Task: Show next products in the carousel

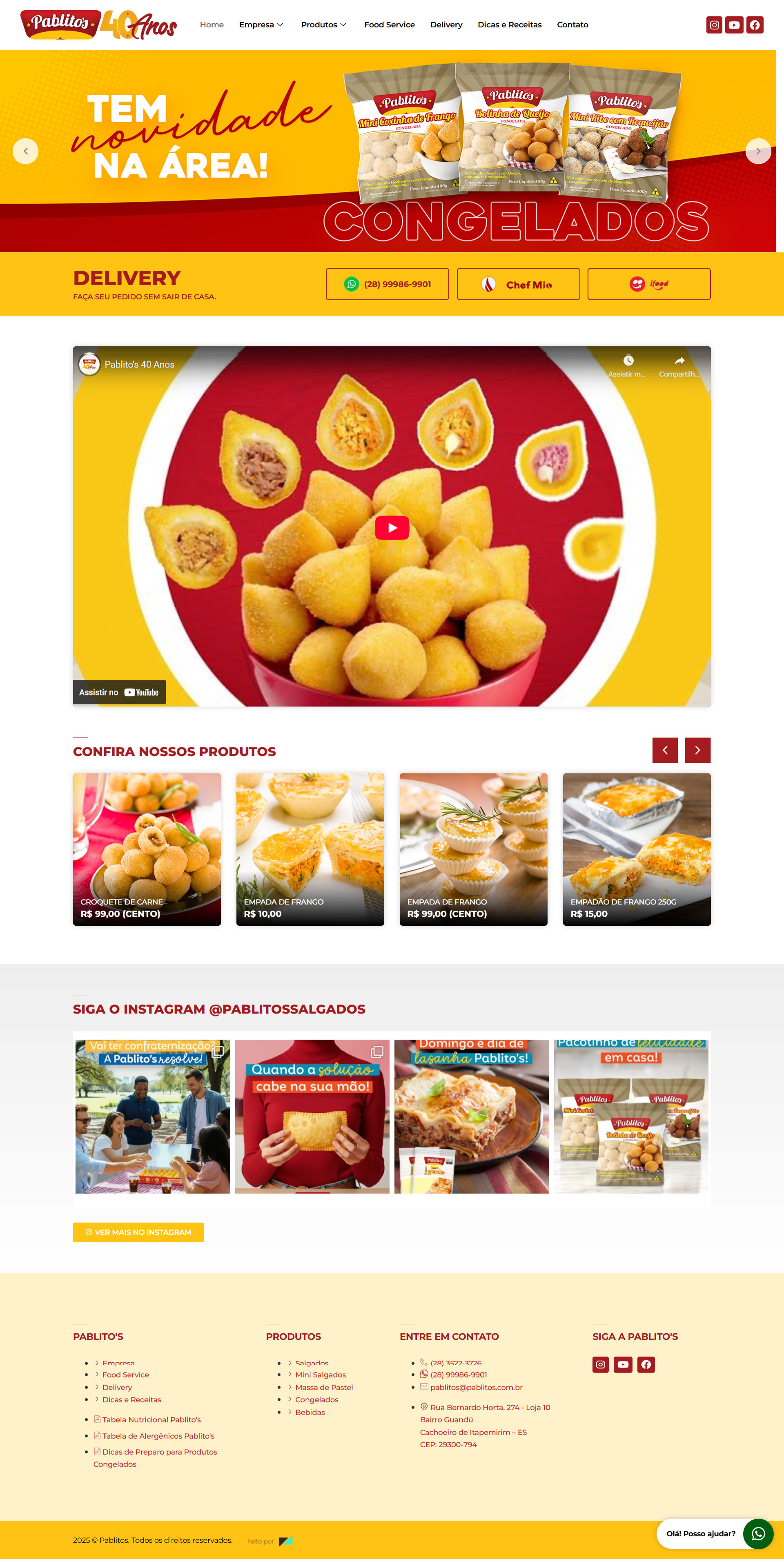Action: tap(697, 750)
